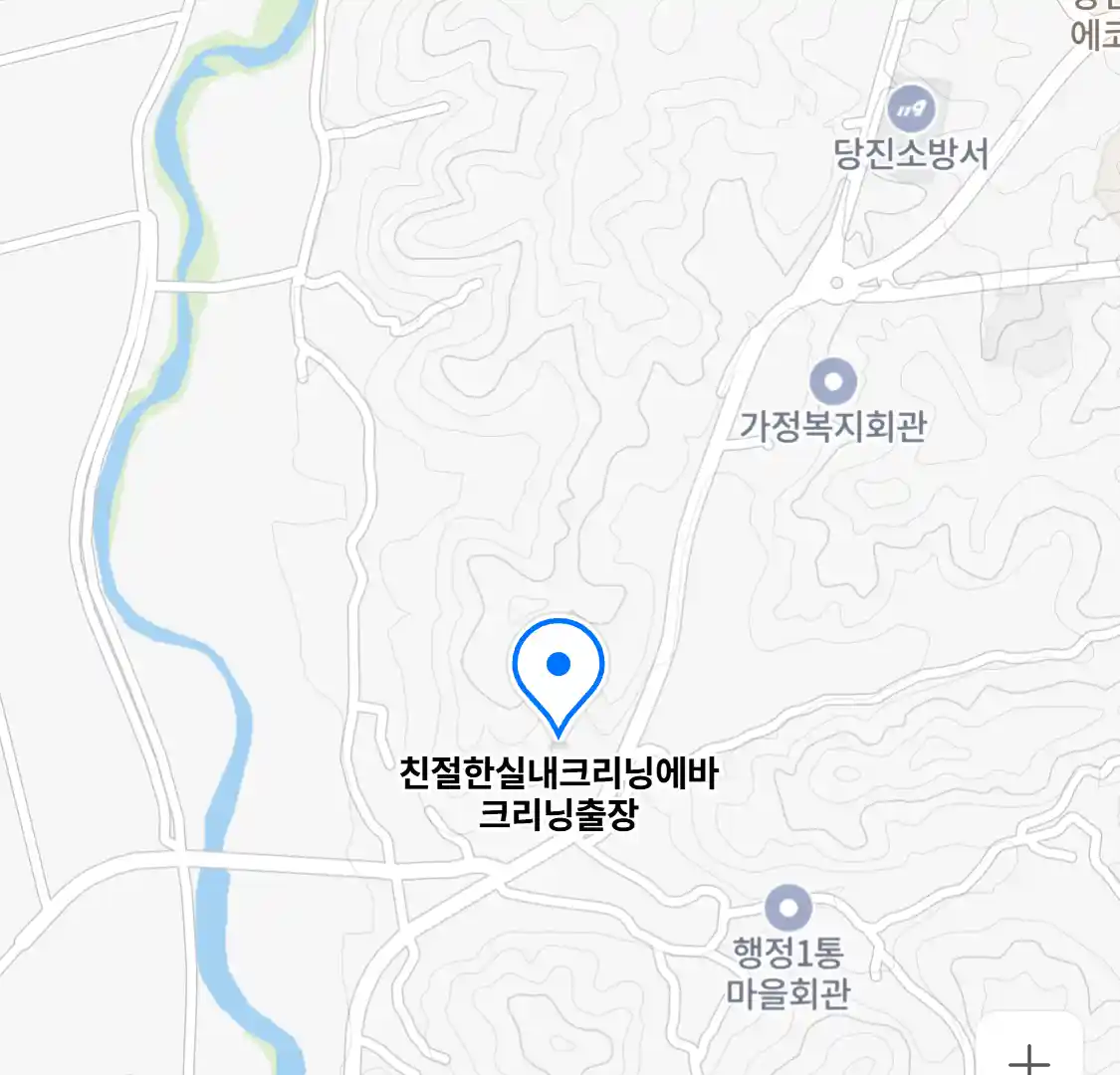Tap the 행정1통 마을회관 place marker
Viewport: 1120px width, 1075px height.
coord(788,909)
